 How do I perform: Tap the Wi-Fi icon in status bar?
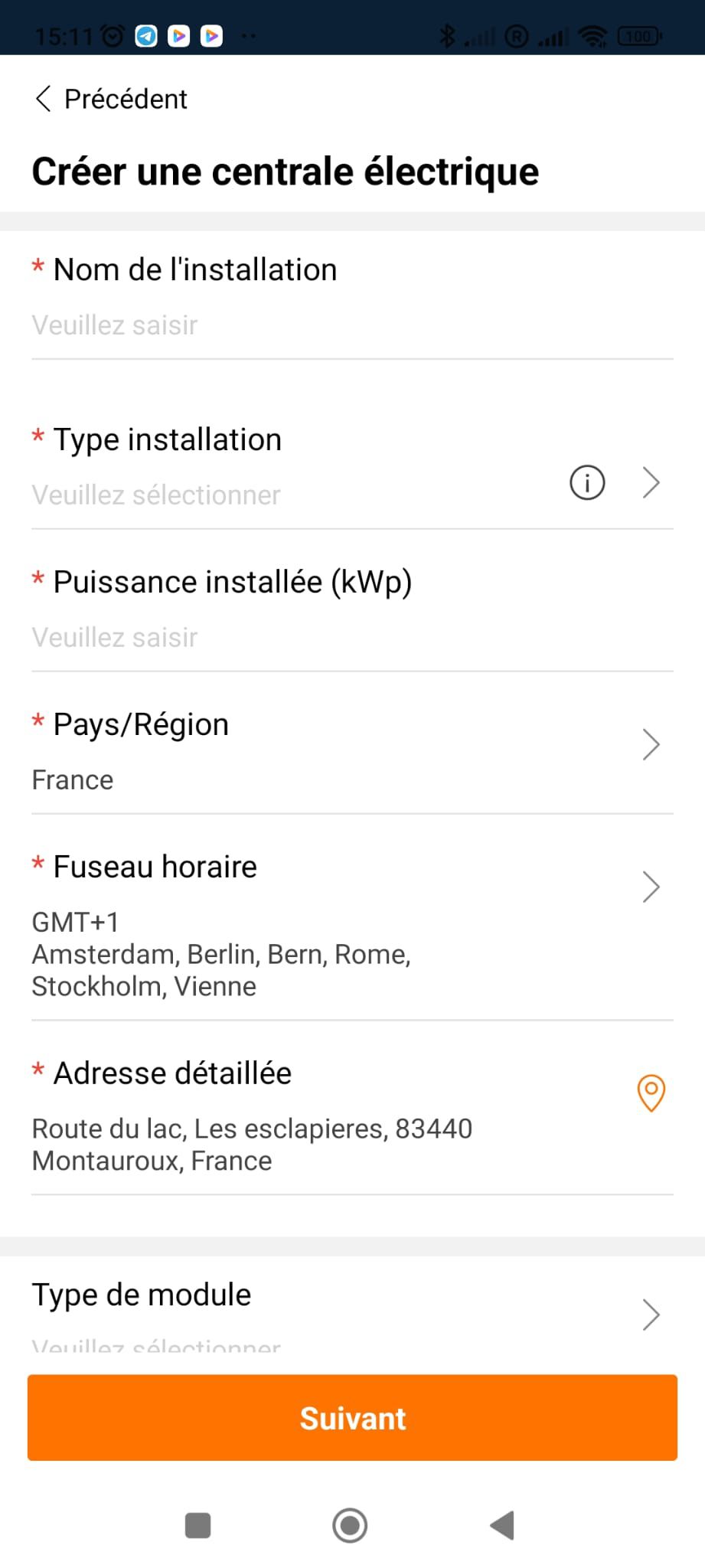tap(593, 35)
